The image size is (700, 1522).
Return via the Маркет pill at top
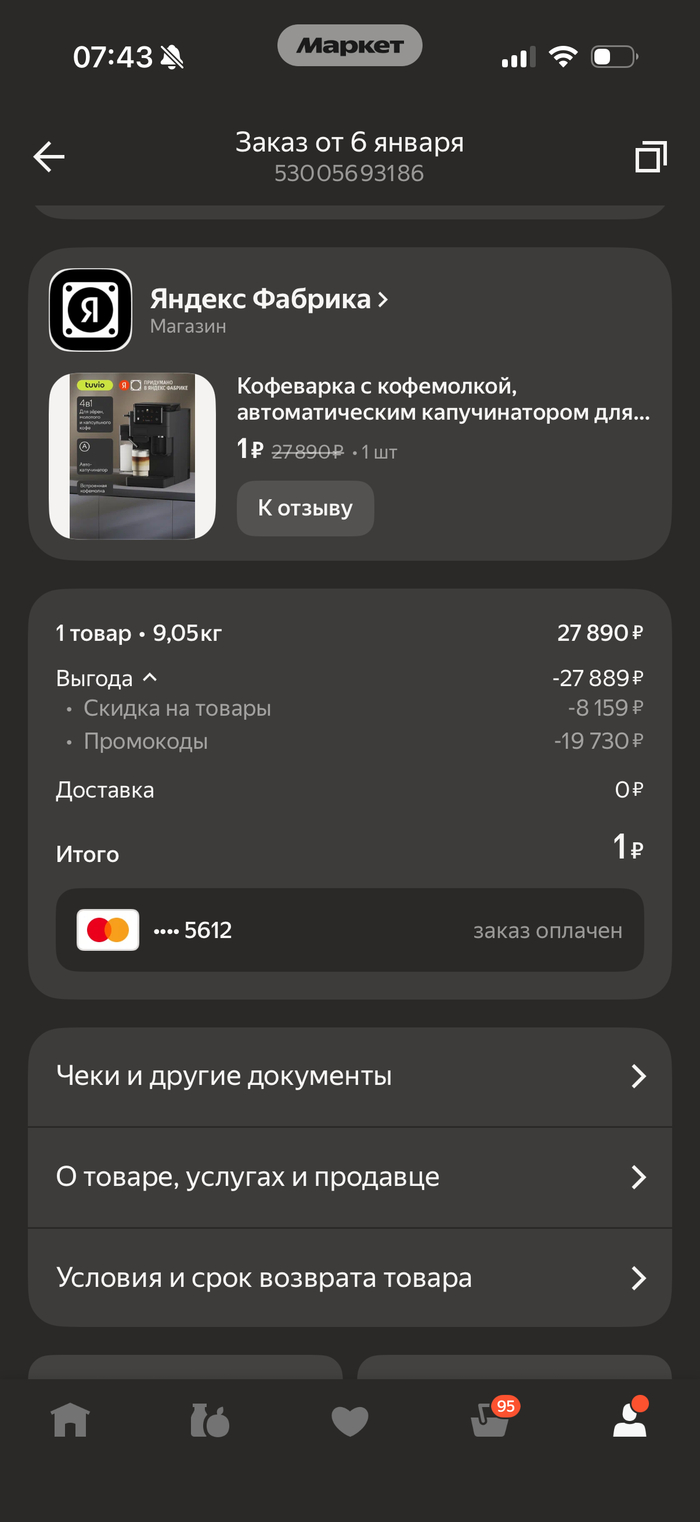[350, 46]
